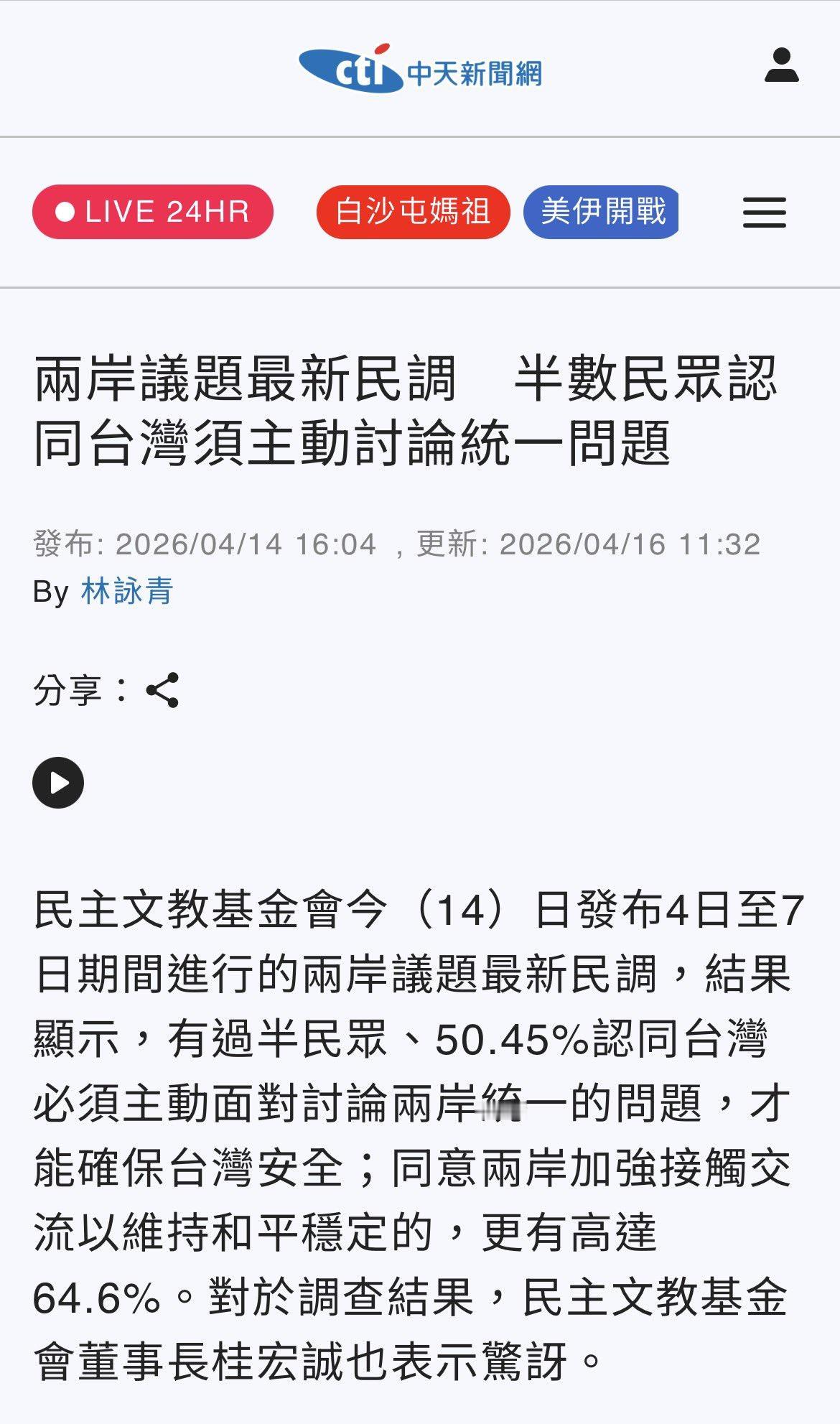The image size is (840, 1424).
Task: Click the first article paragraph
Action: pos(409,1120)
